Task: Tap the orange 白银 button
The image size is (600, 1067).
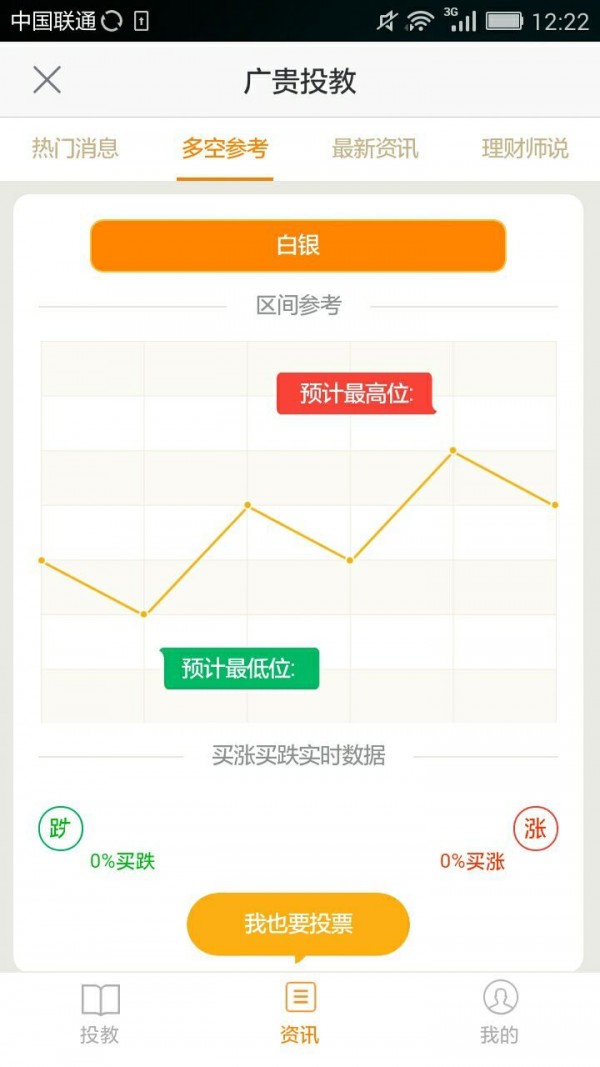Action: (x=298, y=246)
